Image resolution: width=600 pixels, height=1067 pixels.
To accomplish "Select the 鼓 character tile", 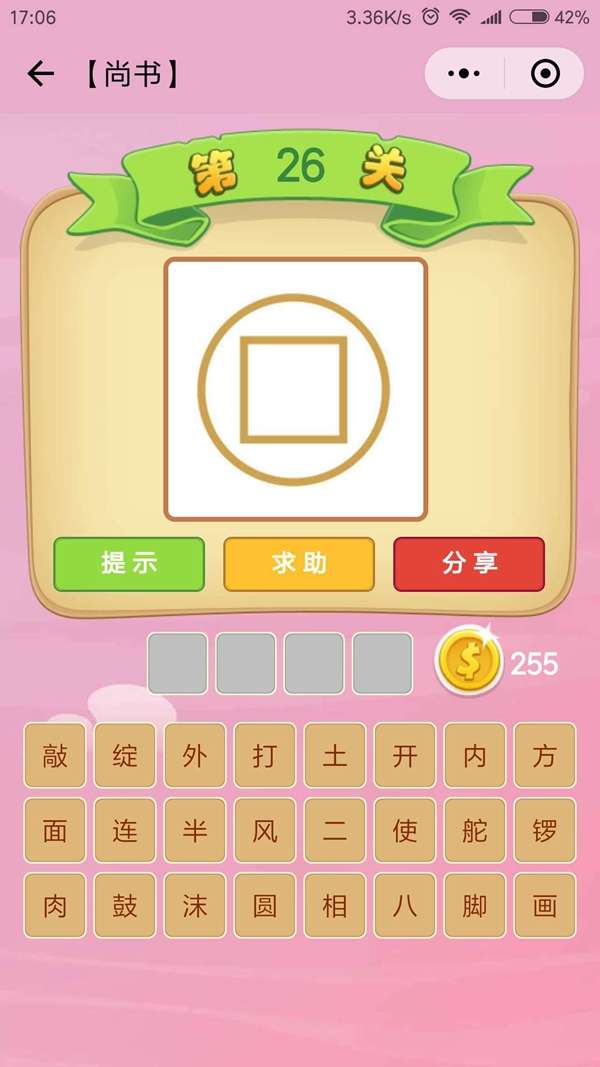I will (125, 906).
